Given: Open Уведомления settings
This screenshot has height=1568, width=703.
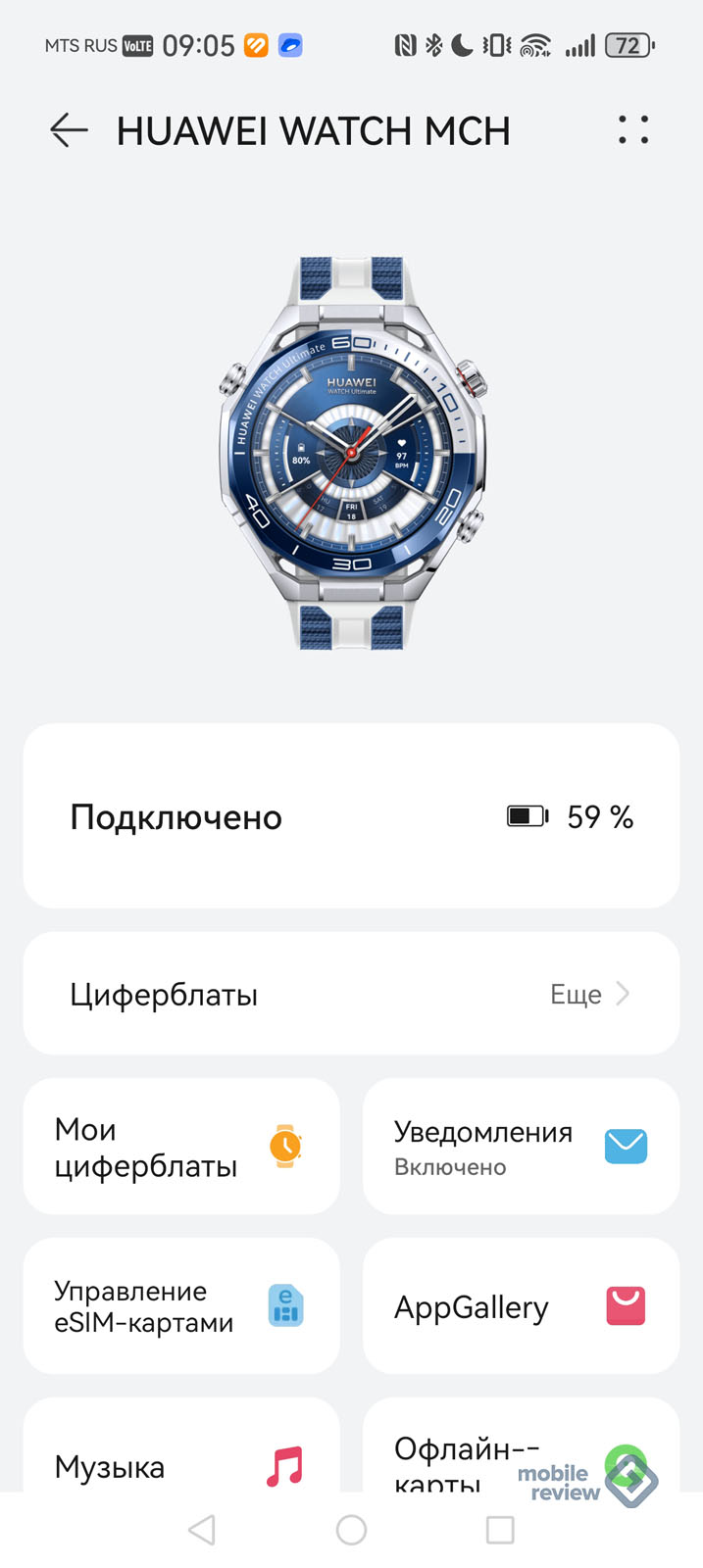Looking at the screenshot, I should (521, 1147).
